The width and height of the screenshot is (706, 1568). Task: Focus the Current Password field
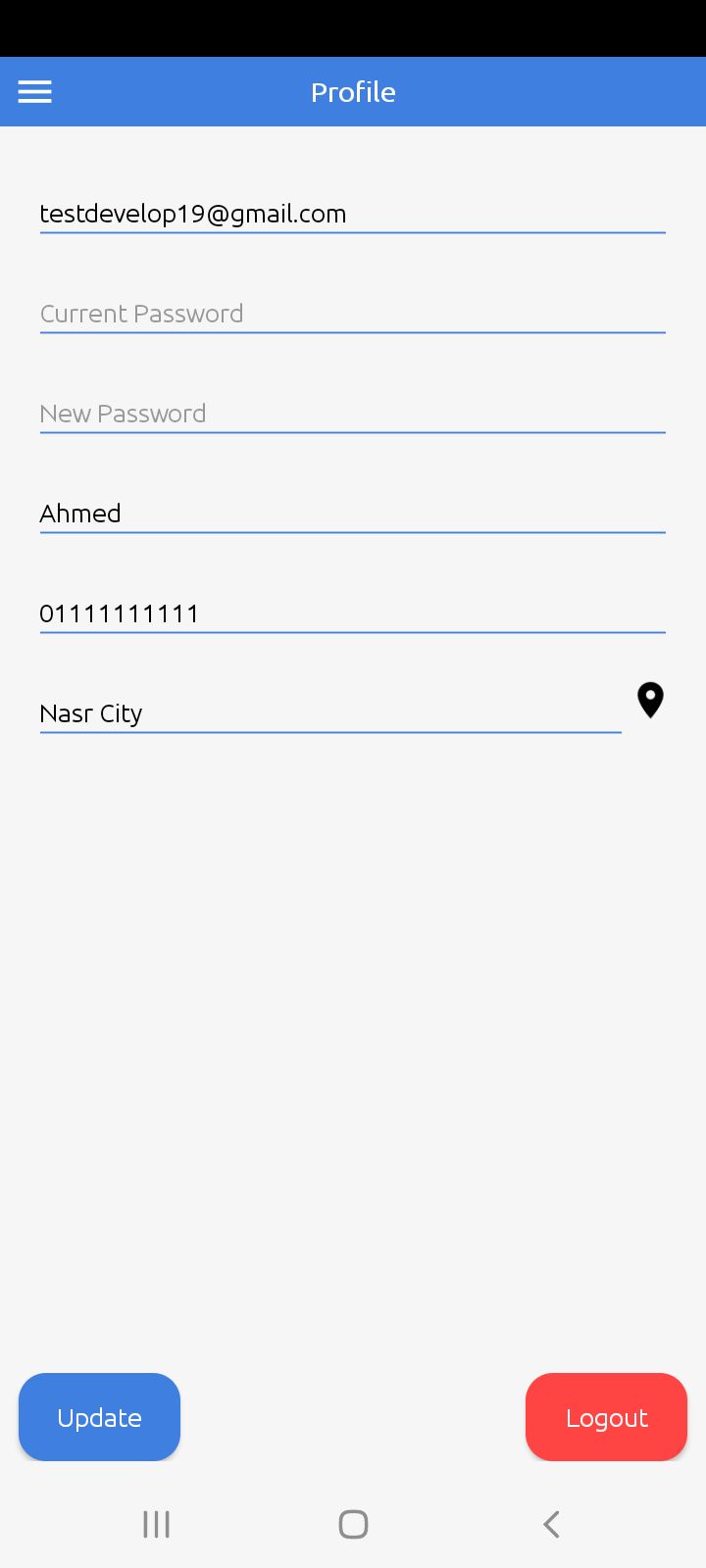point(352,315)
